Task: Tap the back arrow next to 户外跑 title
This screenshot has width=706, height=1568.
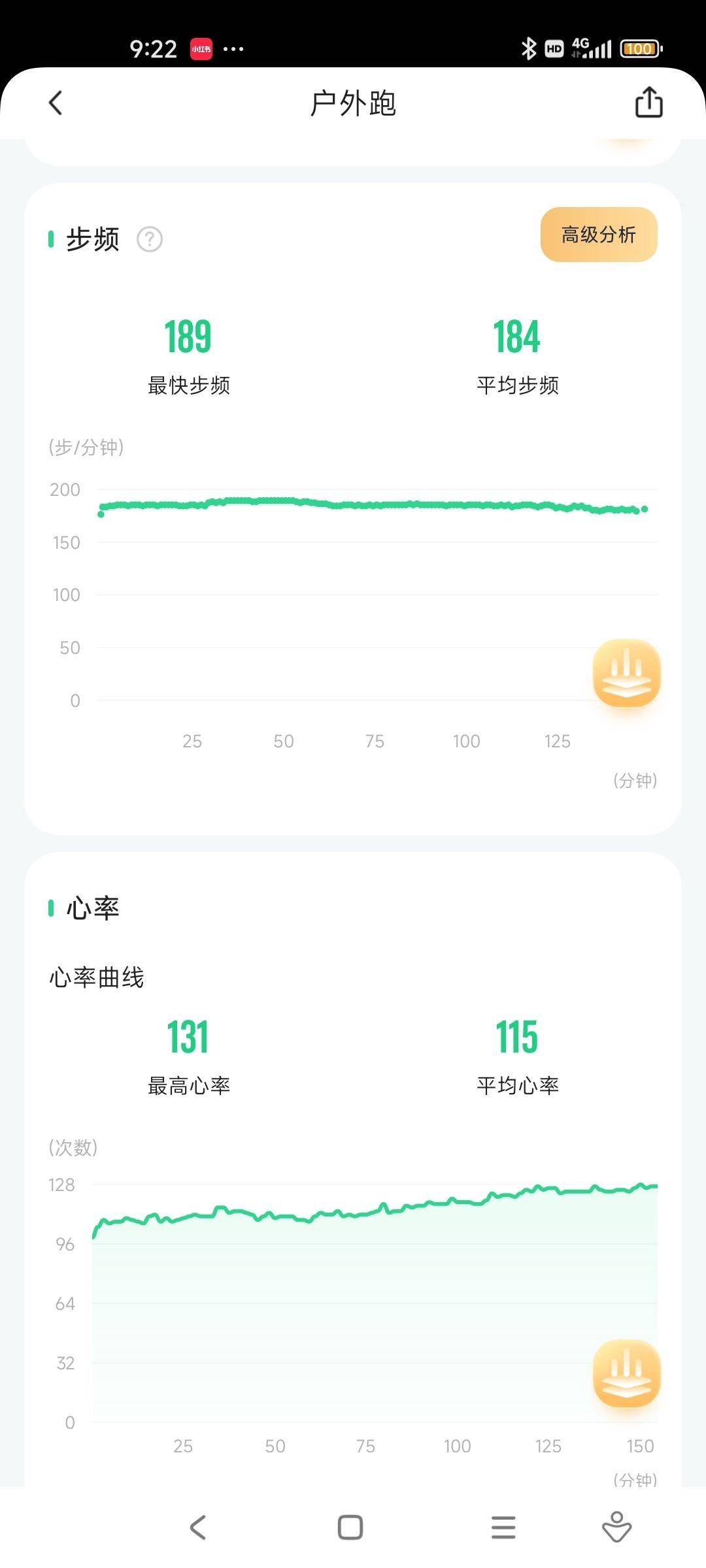Action: click(x=56, y=103)
